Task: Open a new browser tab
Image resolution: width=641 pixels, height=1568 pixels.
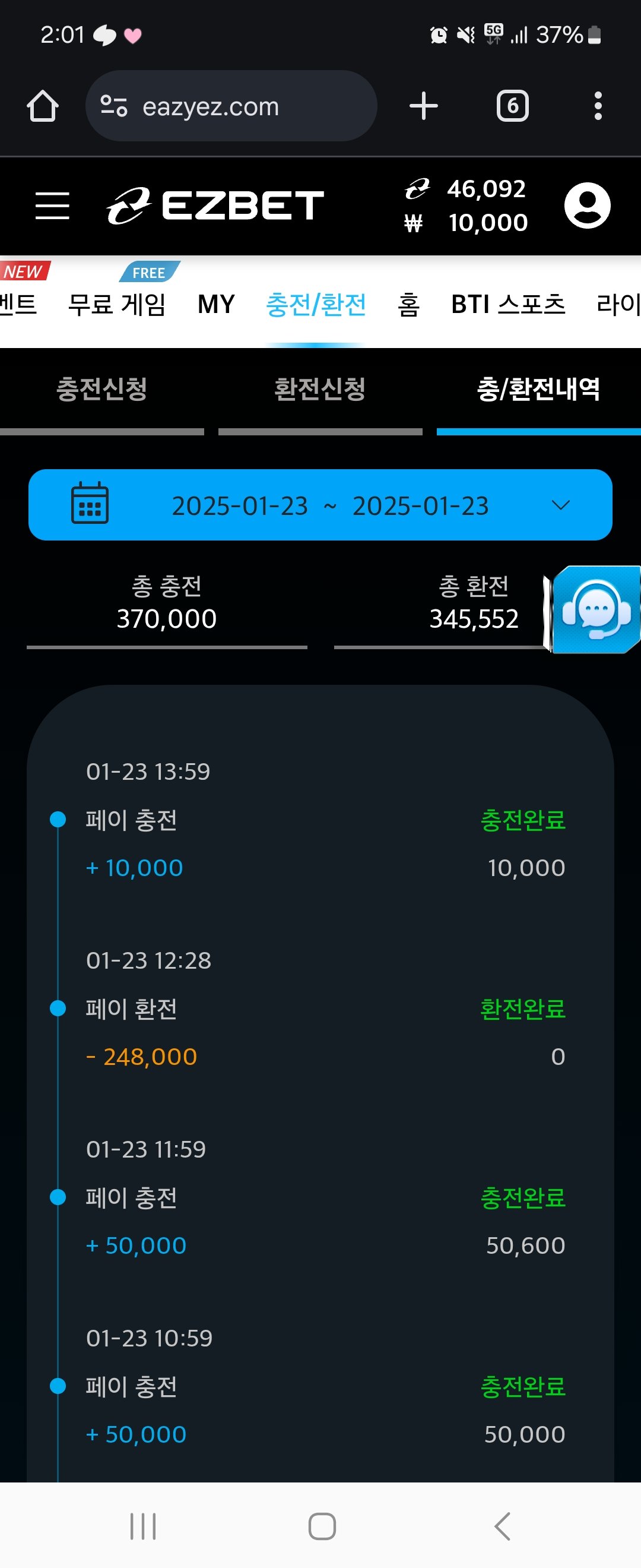Action: coord(423,106)
